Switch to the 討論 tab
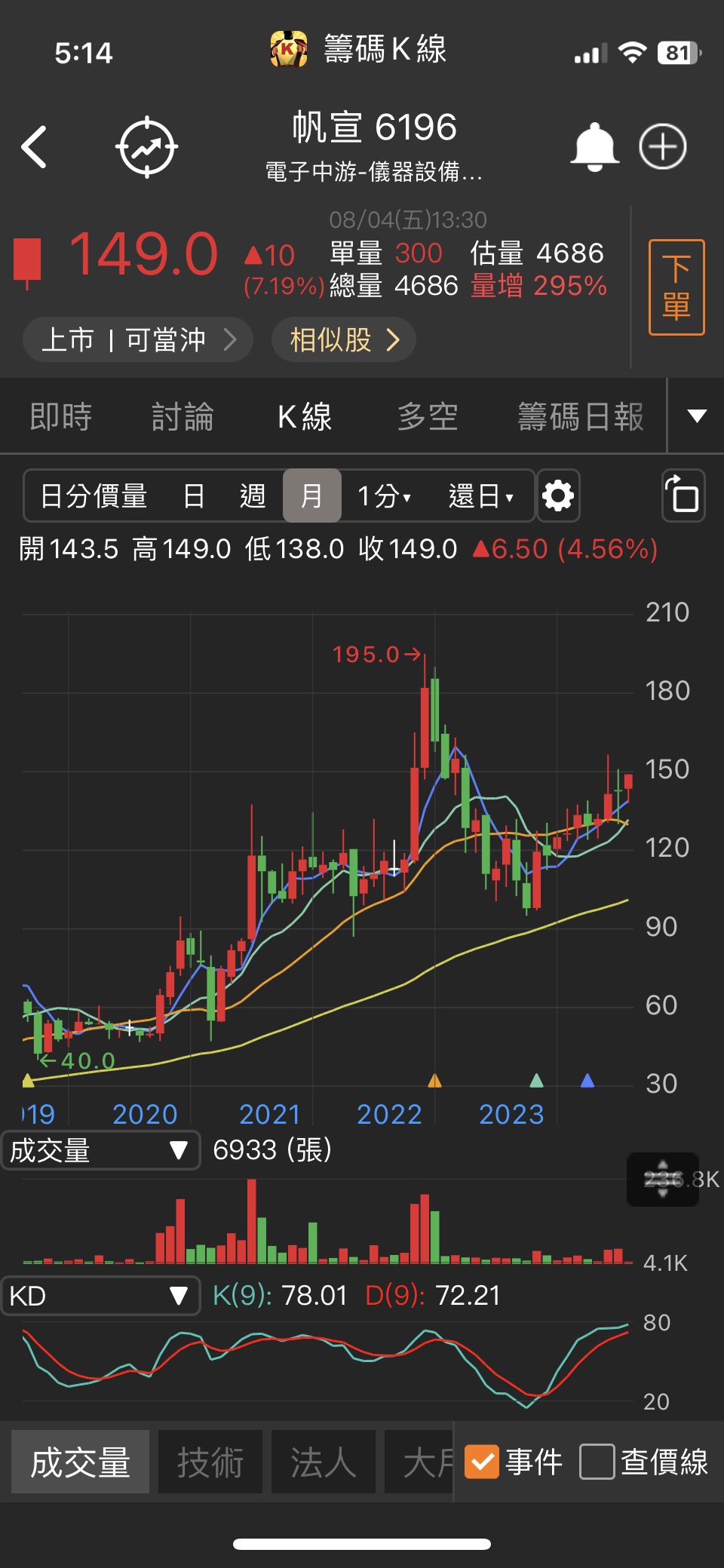Screen dimensions: 724x1568 [183, 416]
